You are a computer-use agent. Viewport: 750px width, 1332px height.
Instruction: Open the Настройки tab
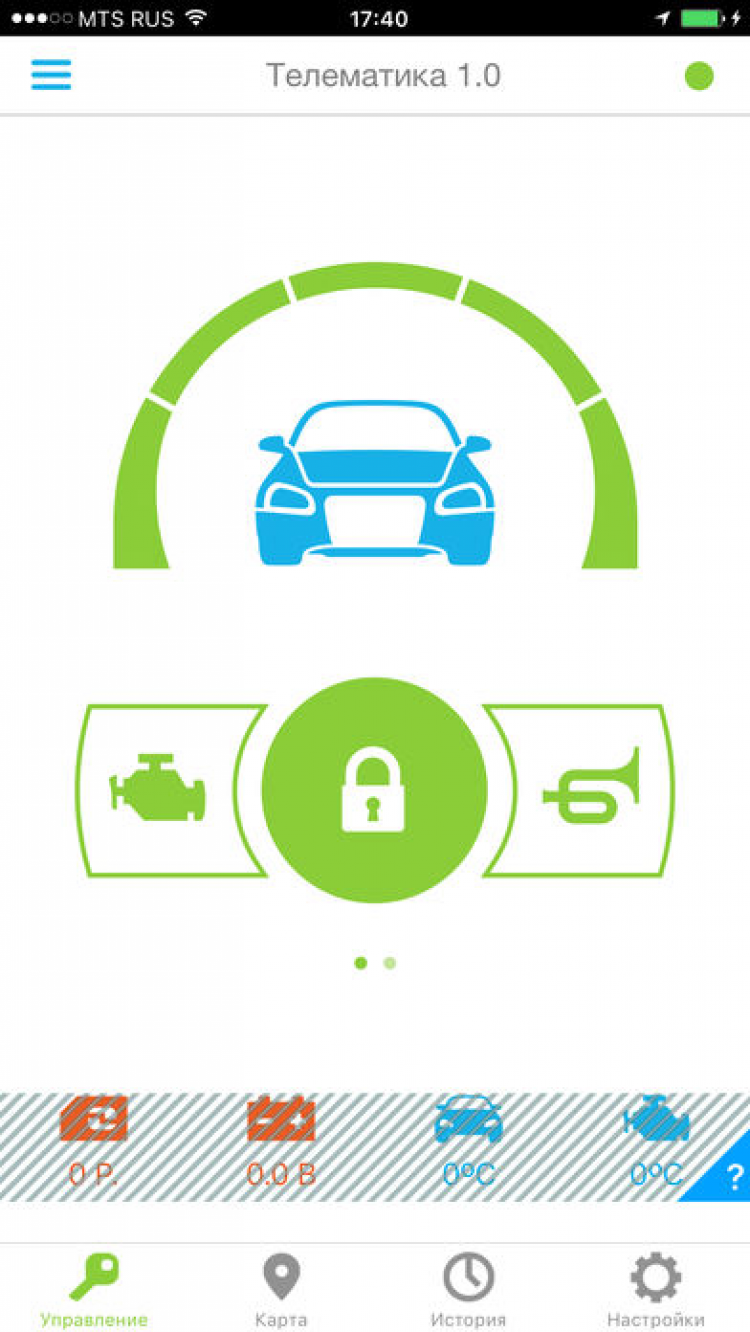pyautogui.click(x=655, y=1290)
